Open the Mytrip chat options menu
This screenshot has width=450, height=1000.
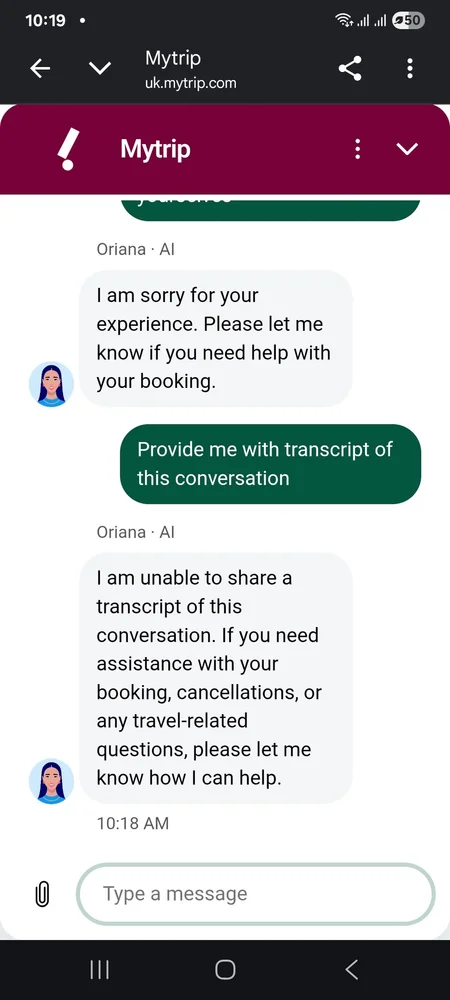click(x=358, y=149)
